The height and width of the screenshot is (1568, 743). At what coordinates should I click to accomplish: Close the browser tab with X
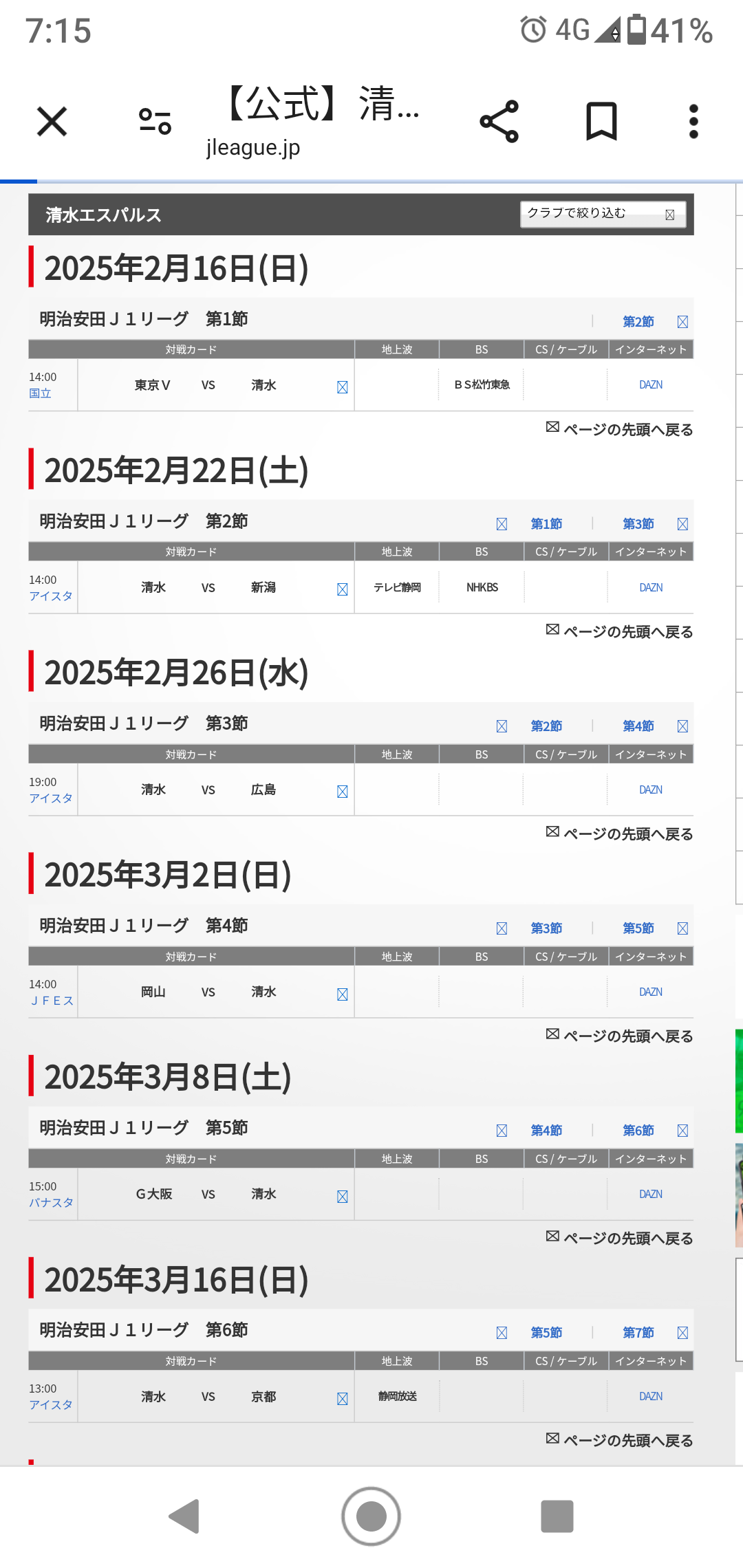[x=52, y=122]
